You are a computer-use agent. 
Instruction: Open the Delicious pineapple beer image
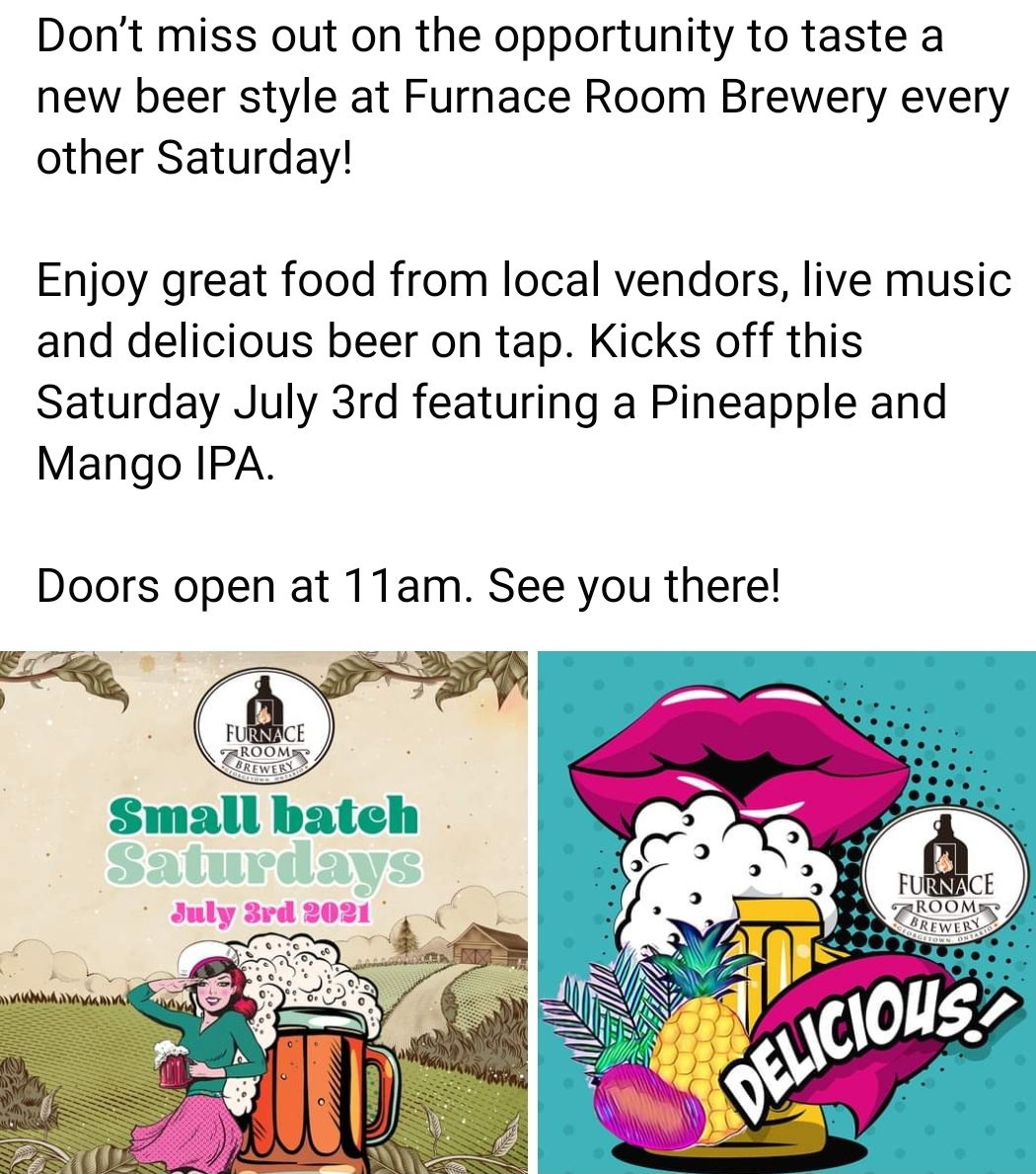786,913
